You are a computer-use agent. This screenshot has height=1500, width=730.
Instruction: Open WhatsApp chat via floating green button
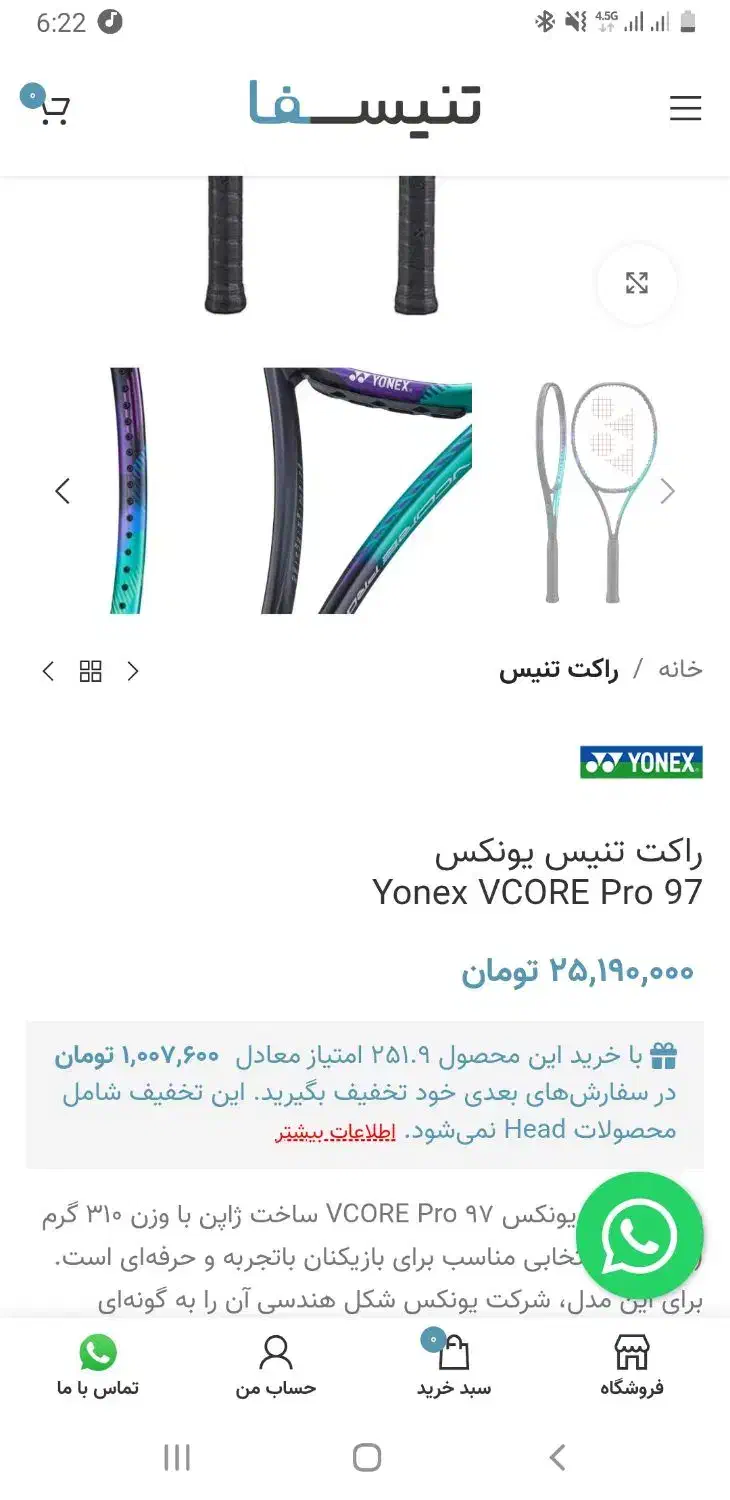pos(639,1236)
